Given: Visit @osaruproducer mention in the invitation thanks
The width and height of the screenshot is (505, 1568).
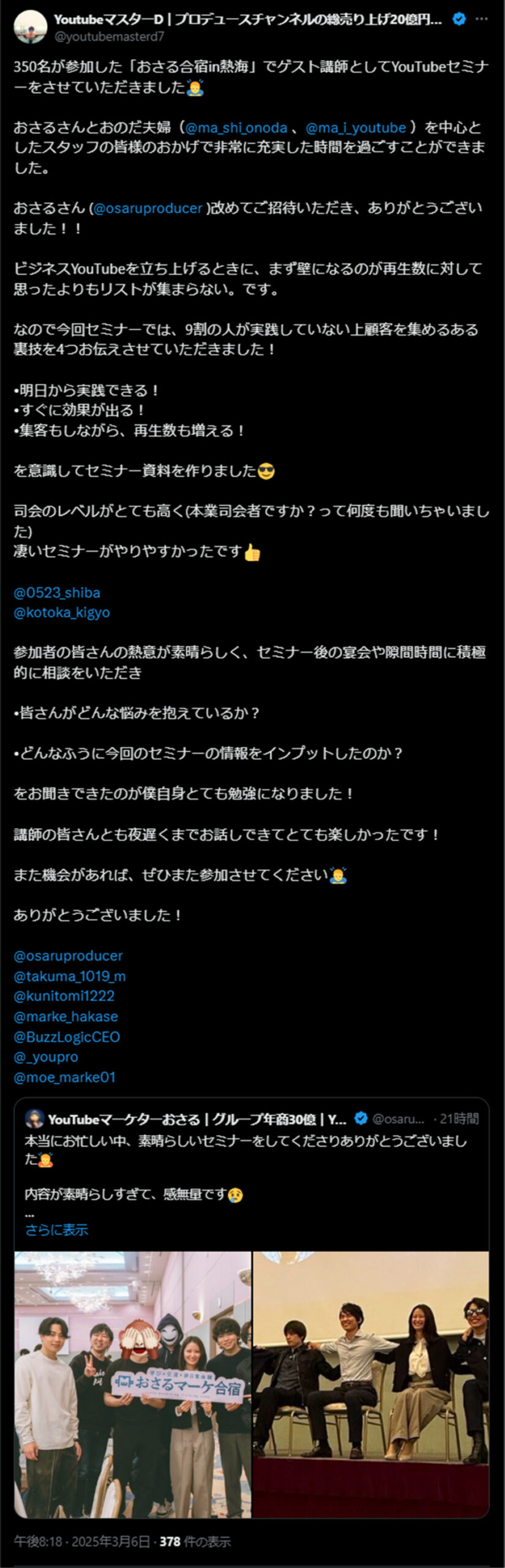Looking at the screenshot, I should 147,208.
